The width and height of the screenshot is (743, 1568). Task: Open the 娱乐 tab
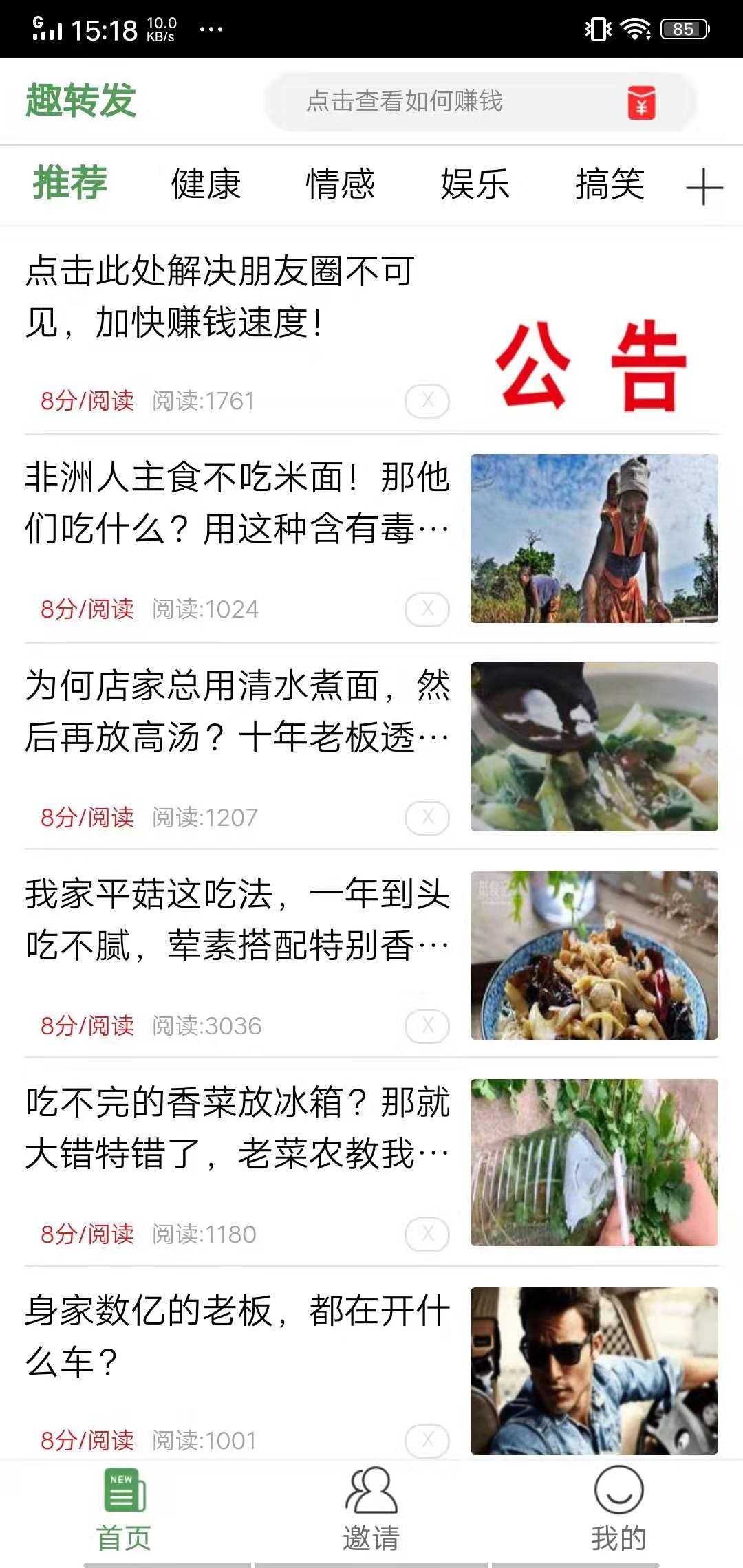pos(475,184)
